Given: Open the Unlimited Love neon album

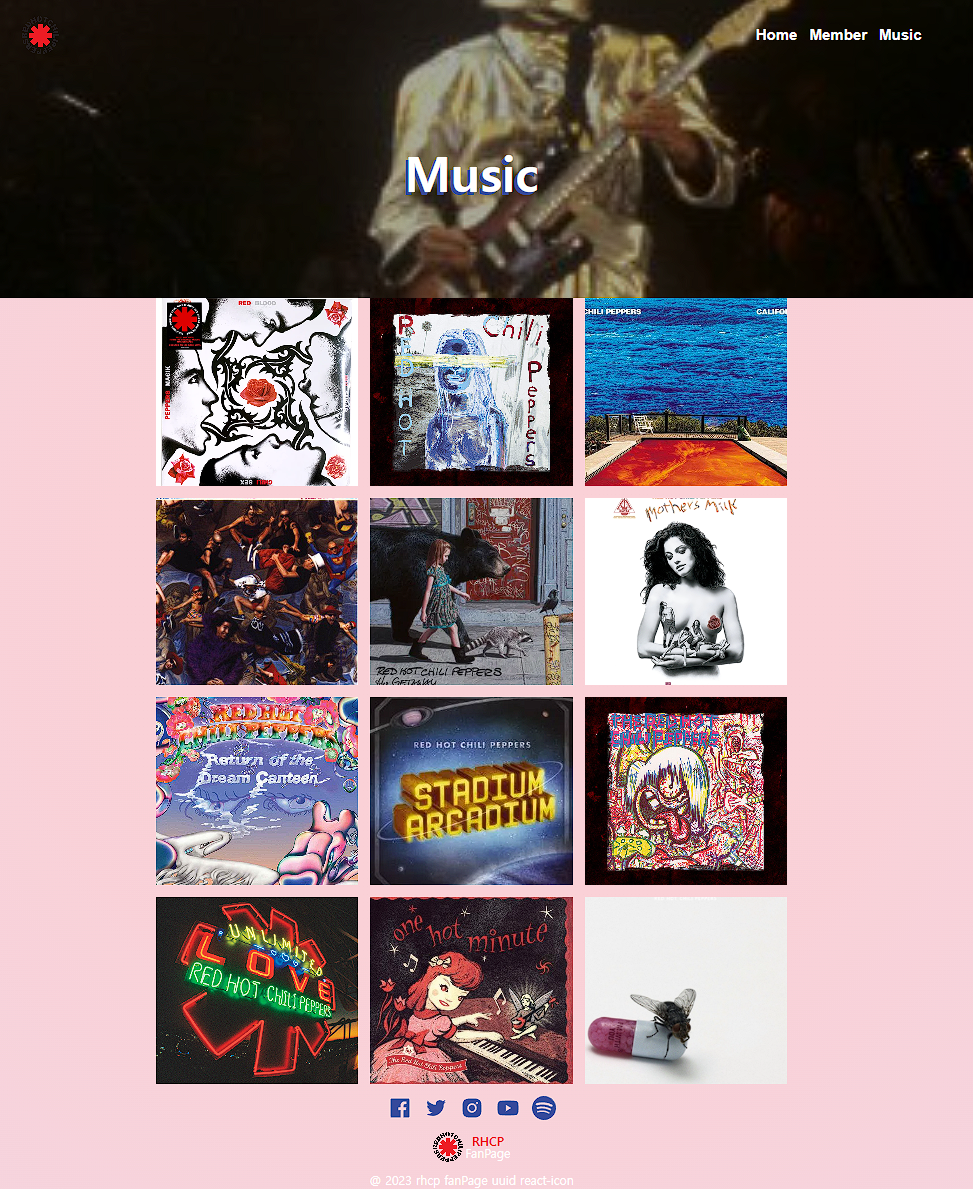Looking at the screenshot, I should [x=257, y=990].
